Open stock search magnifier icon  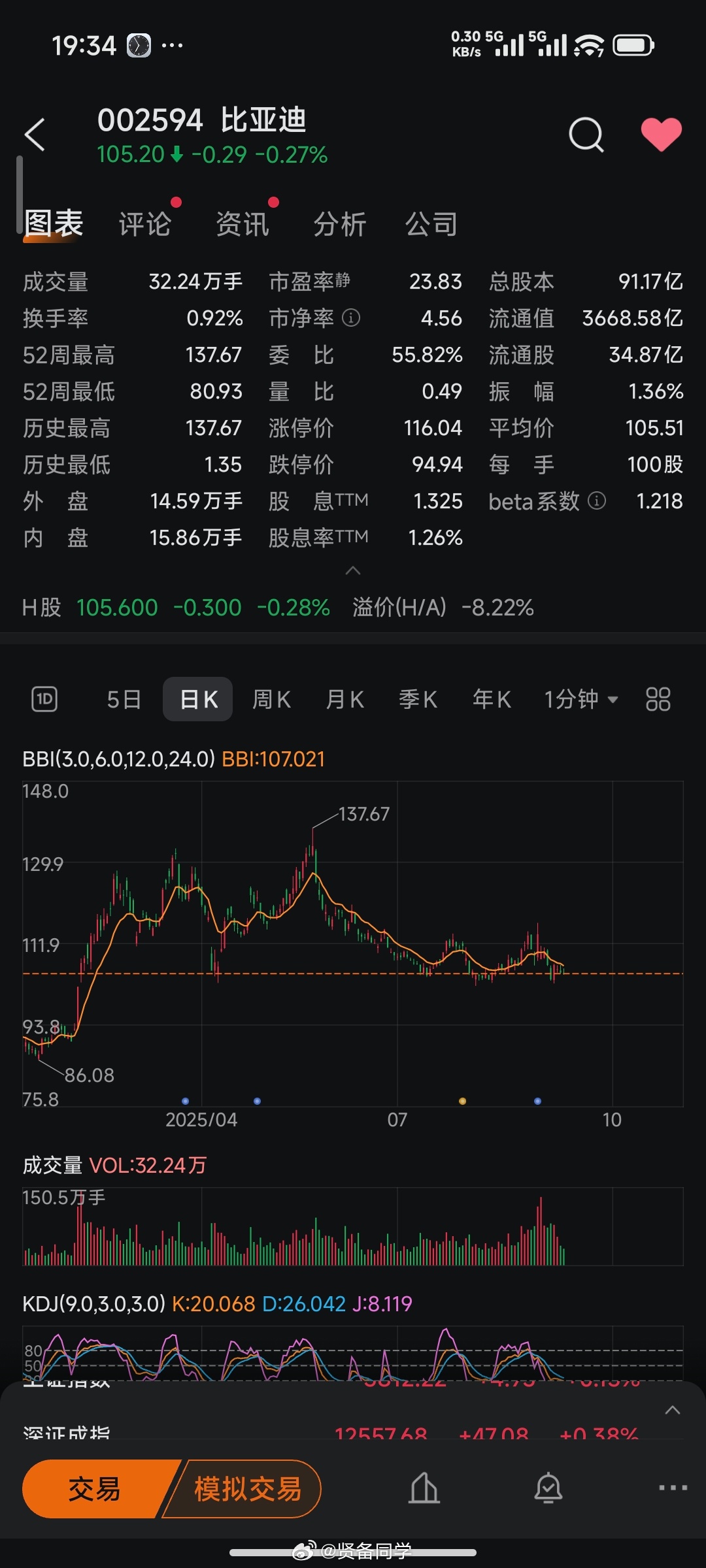click(x=586, y=135)
